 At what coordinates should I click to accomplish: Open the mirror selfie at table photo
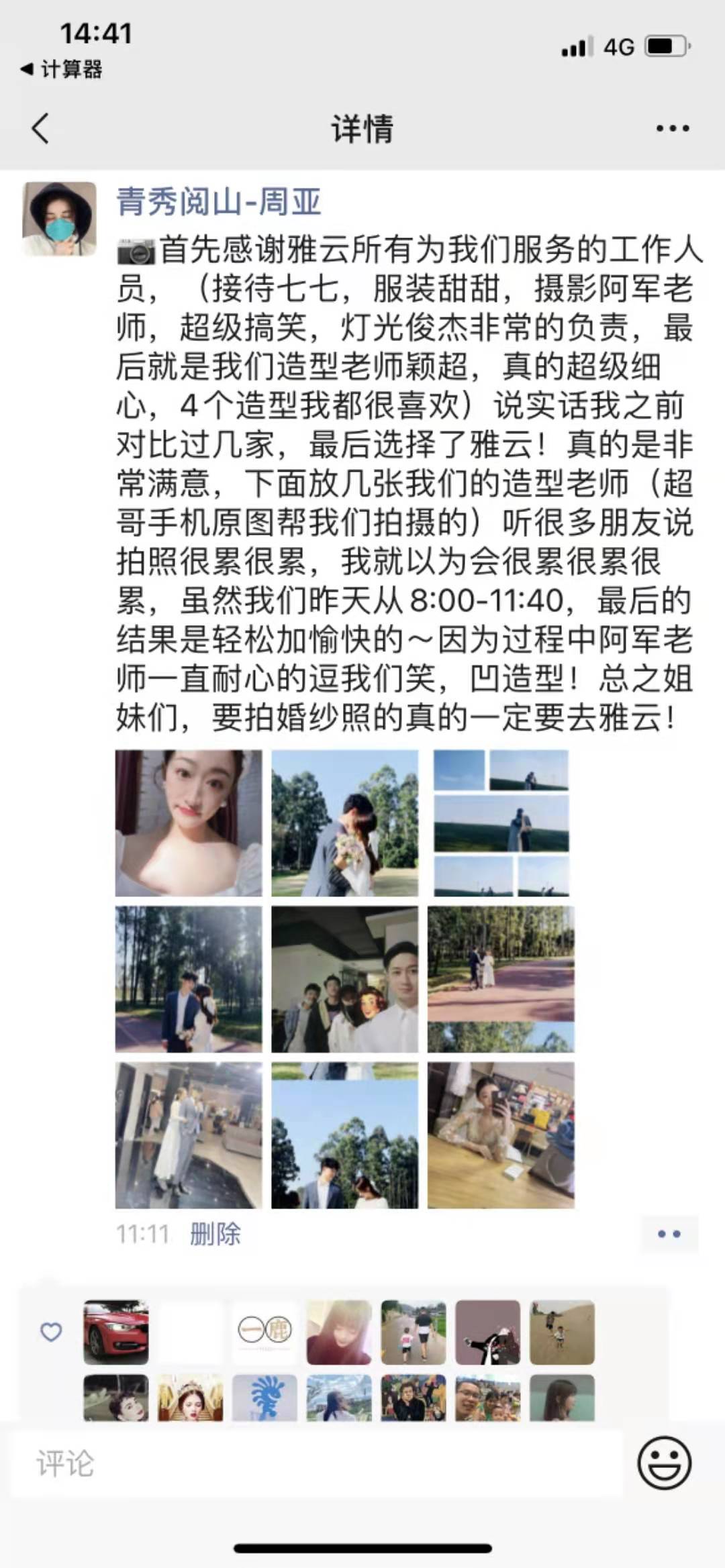501,1135
